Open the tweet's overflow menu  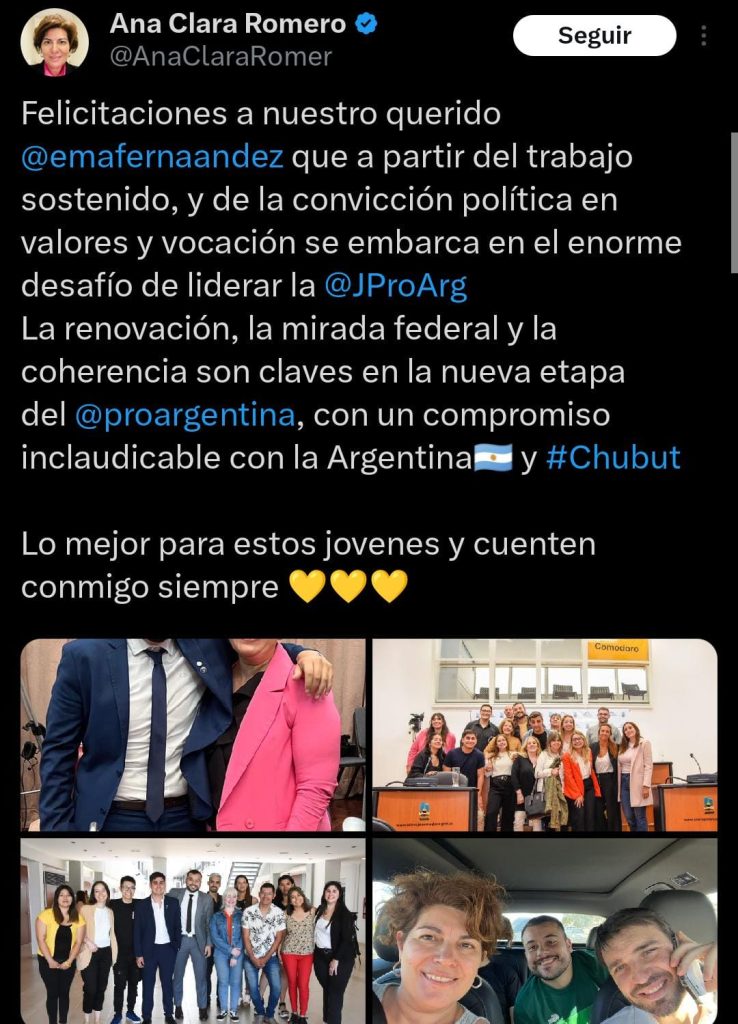(704, 36)
